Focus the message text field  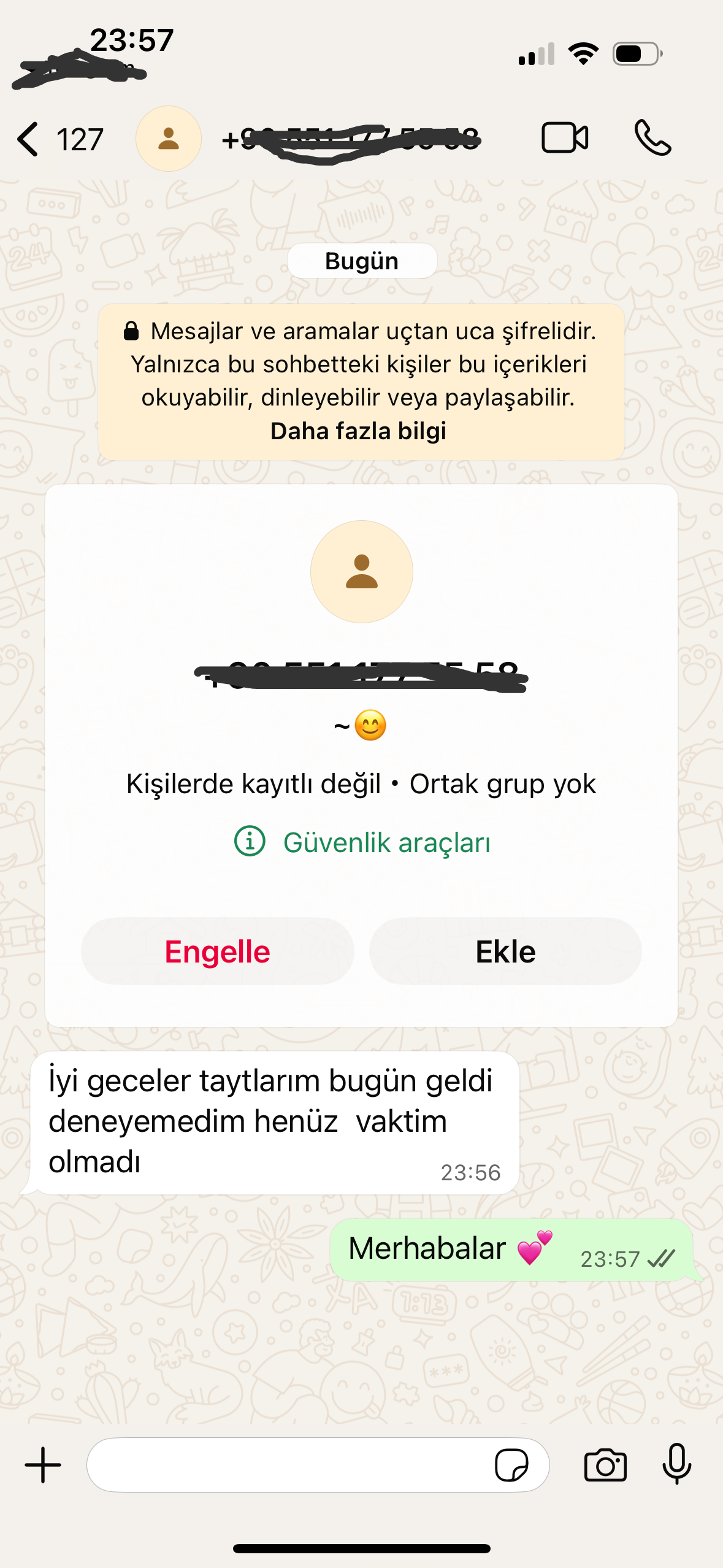tap(288, 1465)
